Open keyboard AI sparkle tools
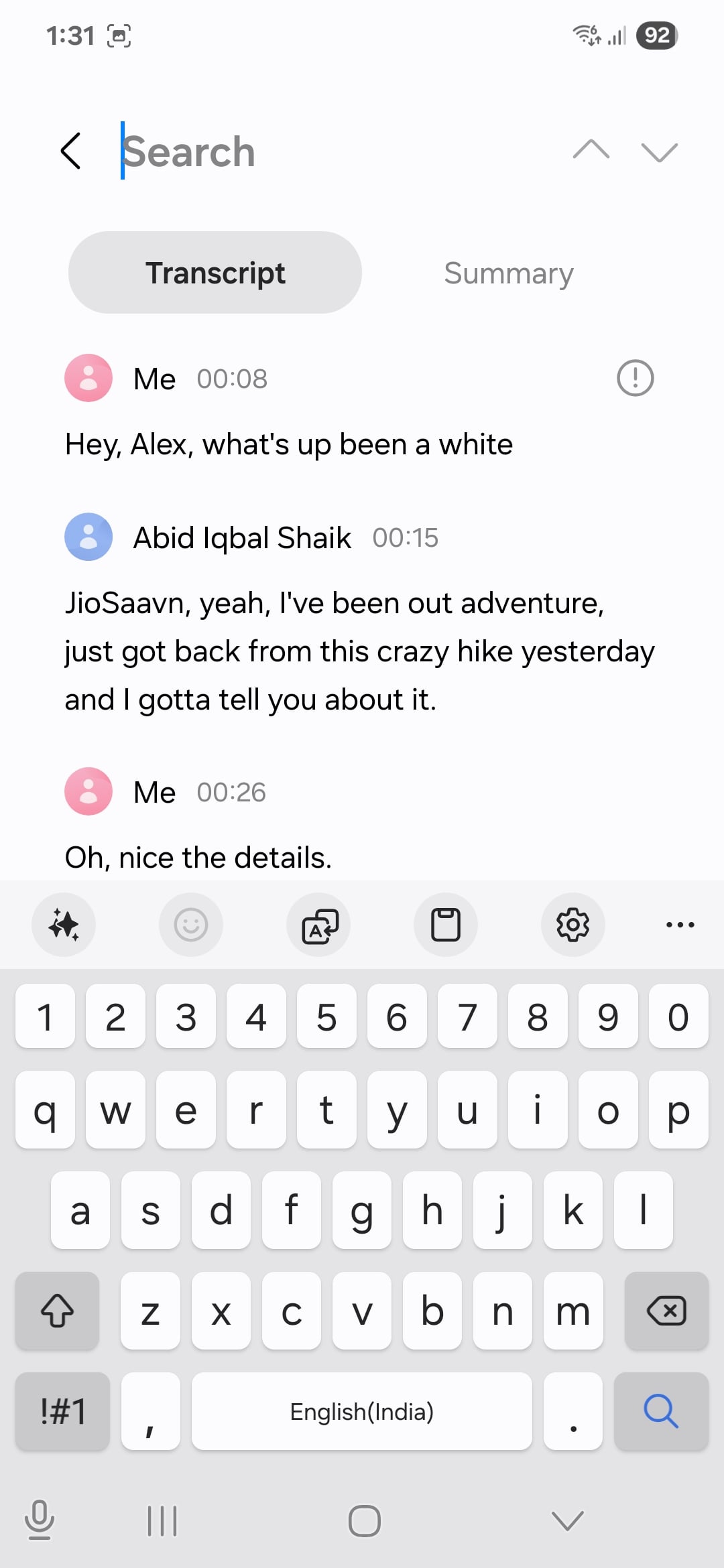 coord(64,925)
